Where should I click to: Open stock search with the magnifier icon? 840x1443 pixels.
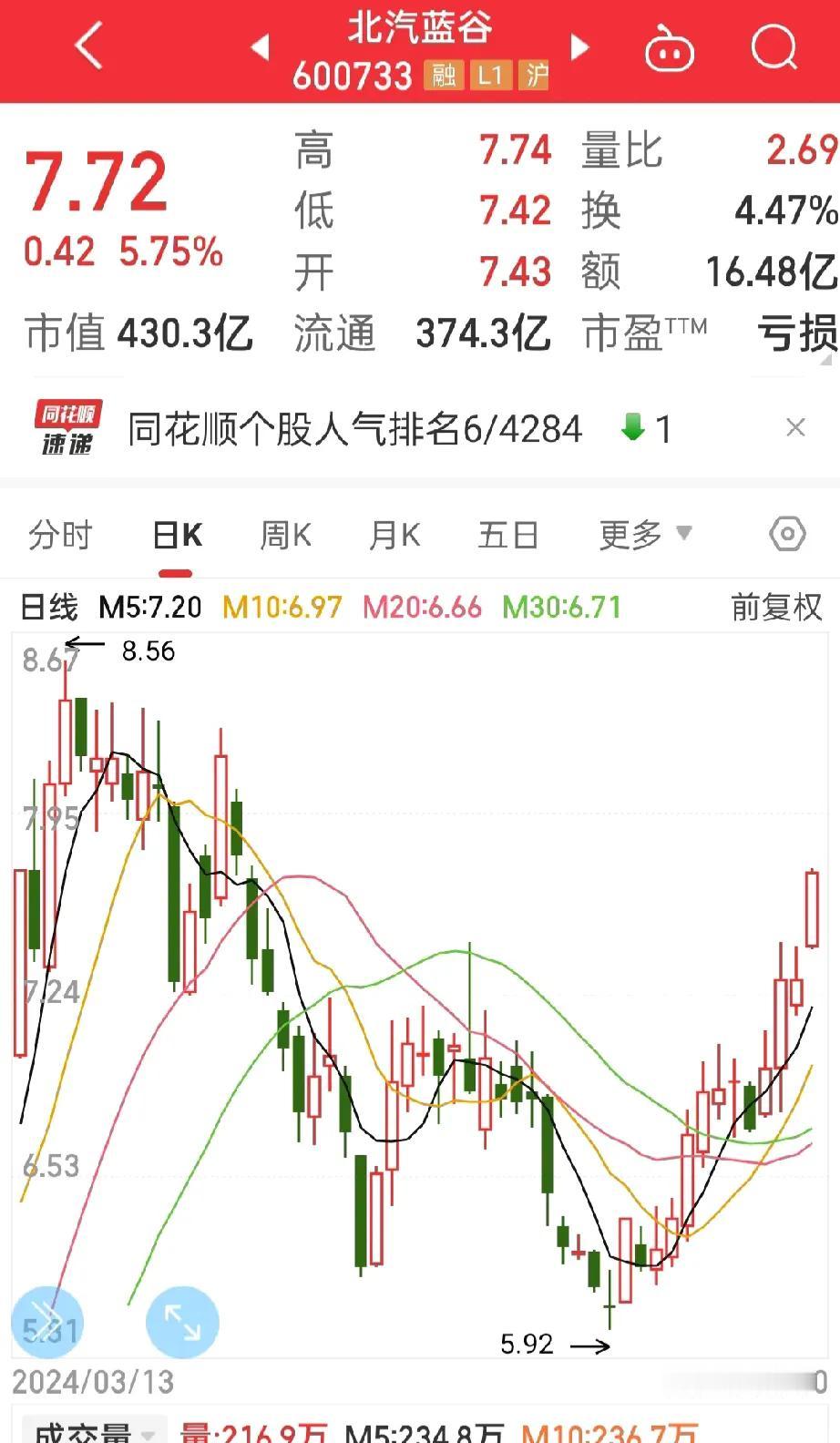click(x=773, y=48)
